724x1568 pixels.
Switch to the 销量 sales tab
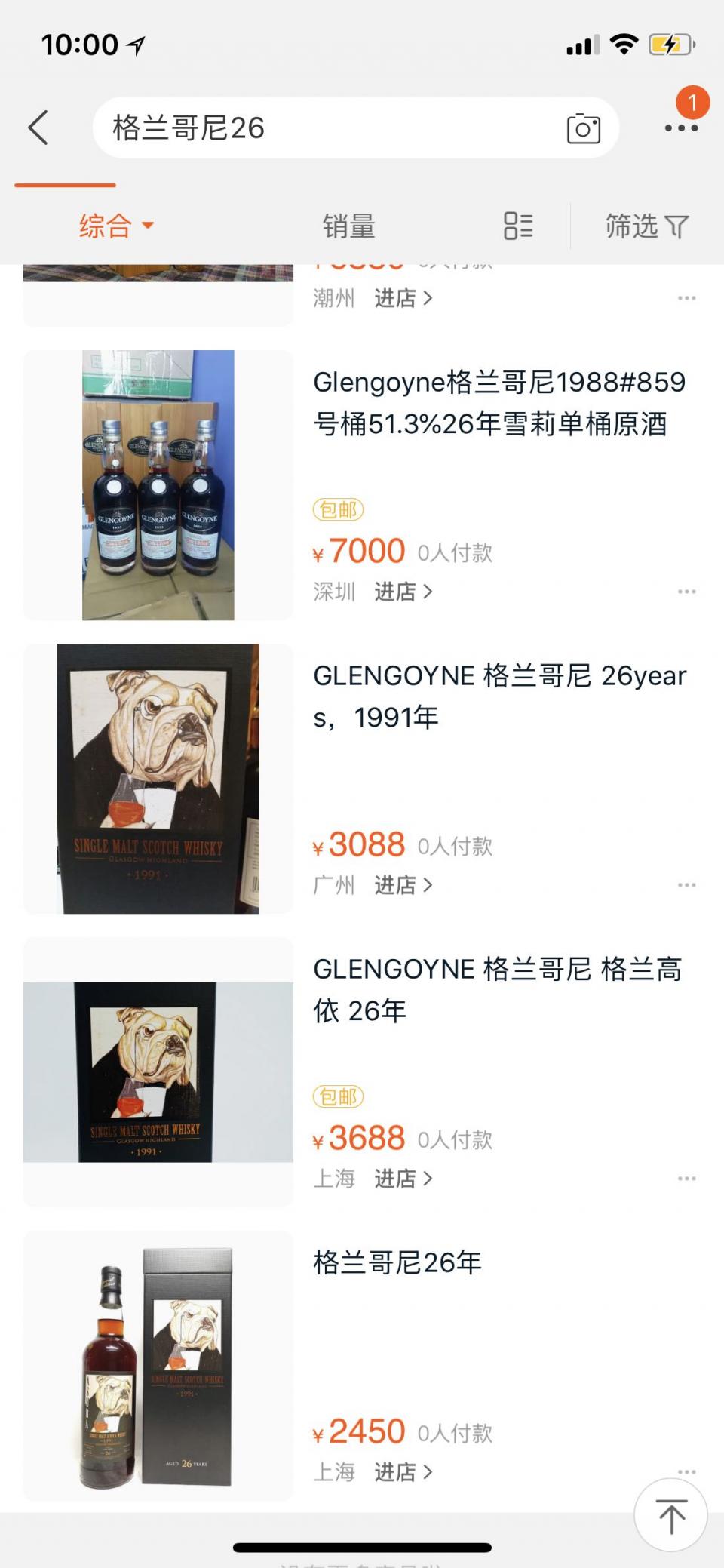(348, 225)
